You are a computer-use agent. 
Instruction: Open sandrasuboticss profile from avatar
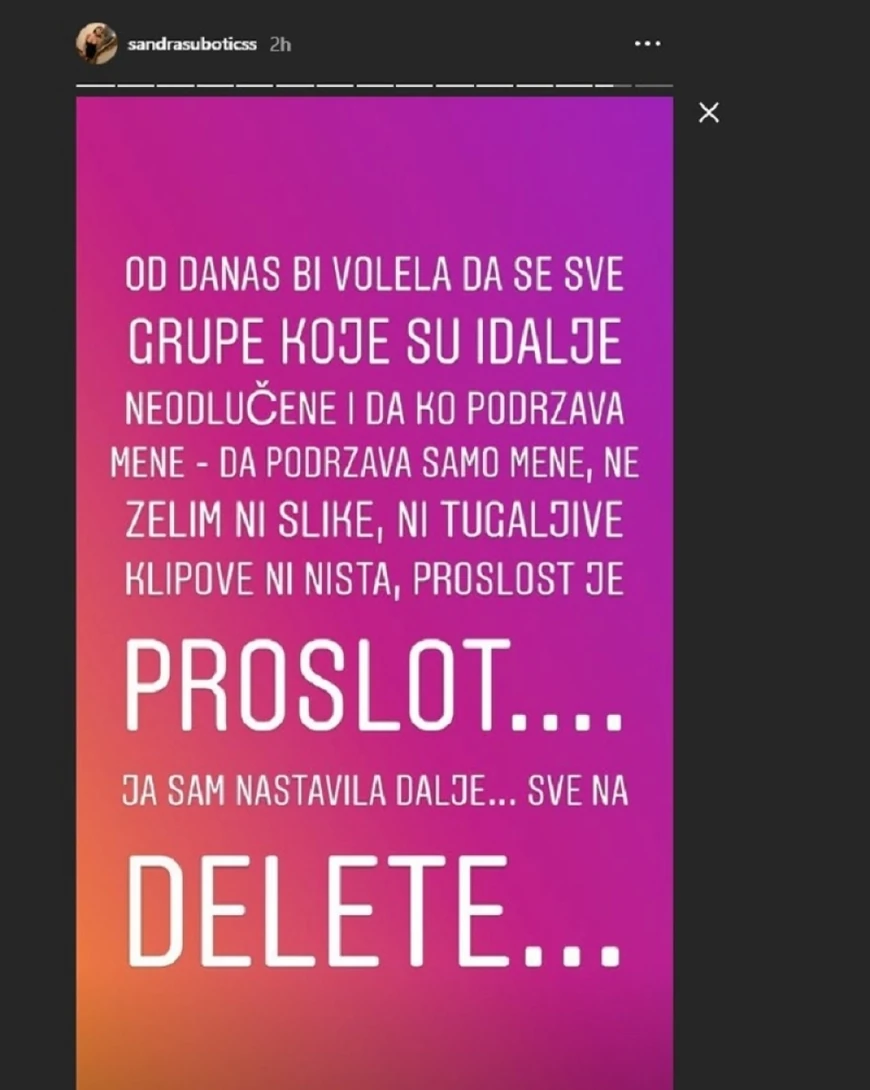pyautogui.click(x=97, y=44)
